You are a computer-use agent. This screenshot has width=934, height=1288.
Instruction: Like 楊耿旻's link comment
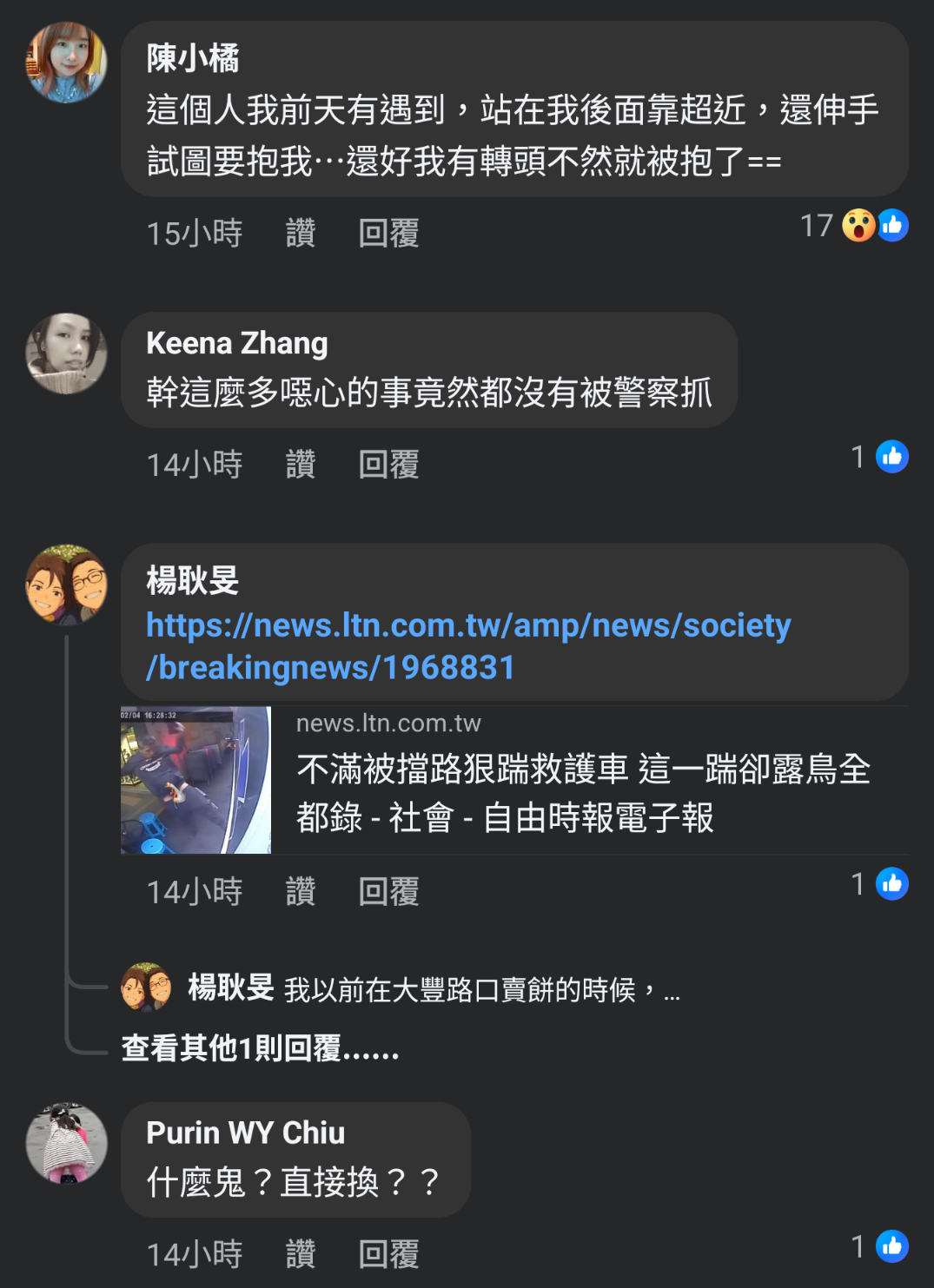tap(300, 891)
